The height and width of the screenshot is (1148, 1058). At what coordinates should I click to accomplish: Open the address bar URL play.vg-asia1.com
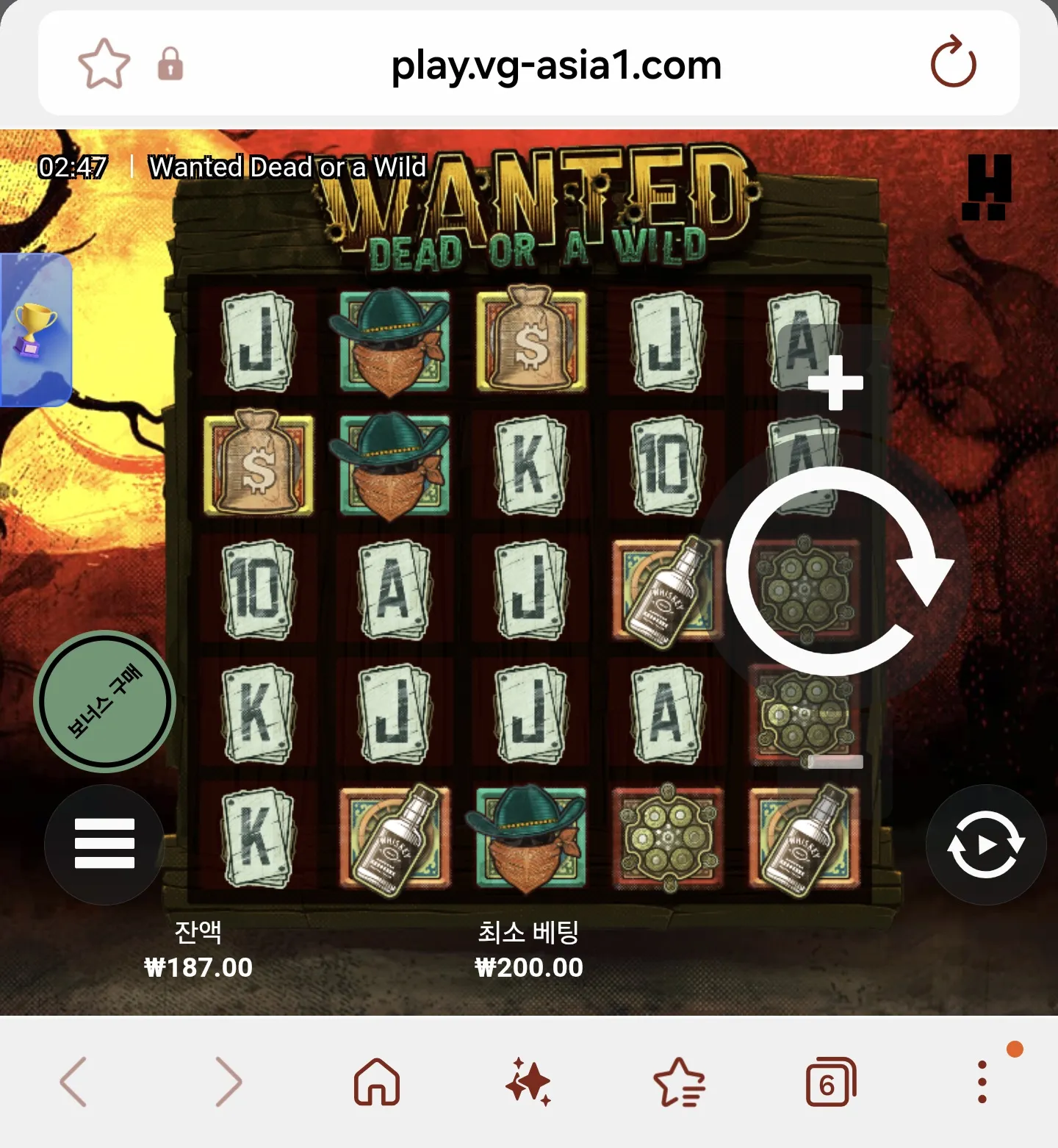556,65
